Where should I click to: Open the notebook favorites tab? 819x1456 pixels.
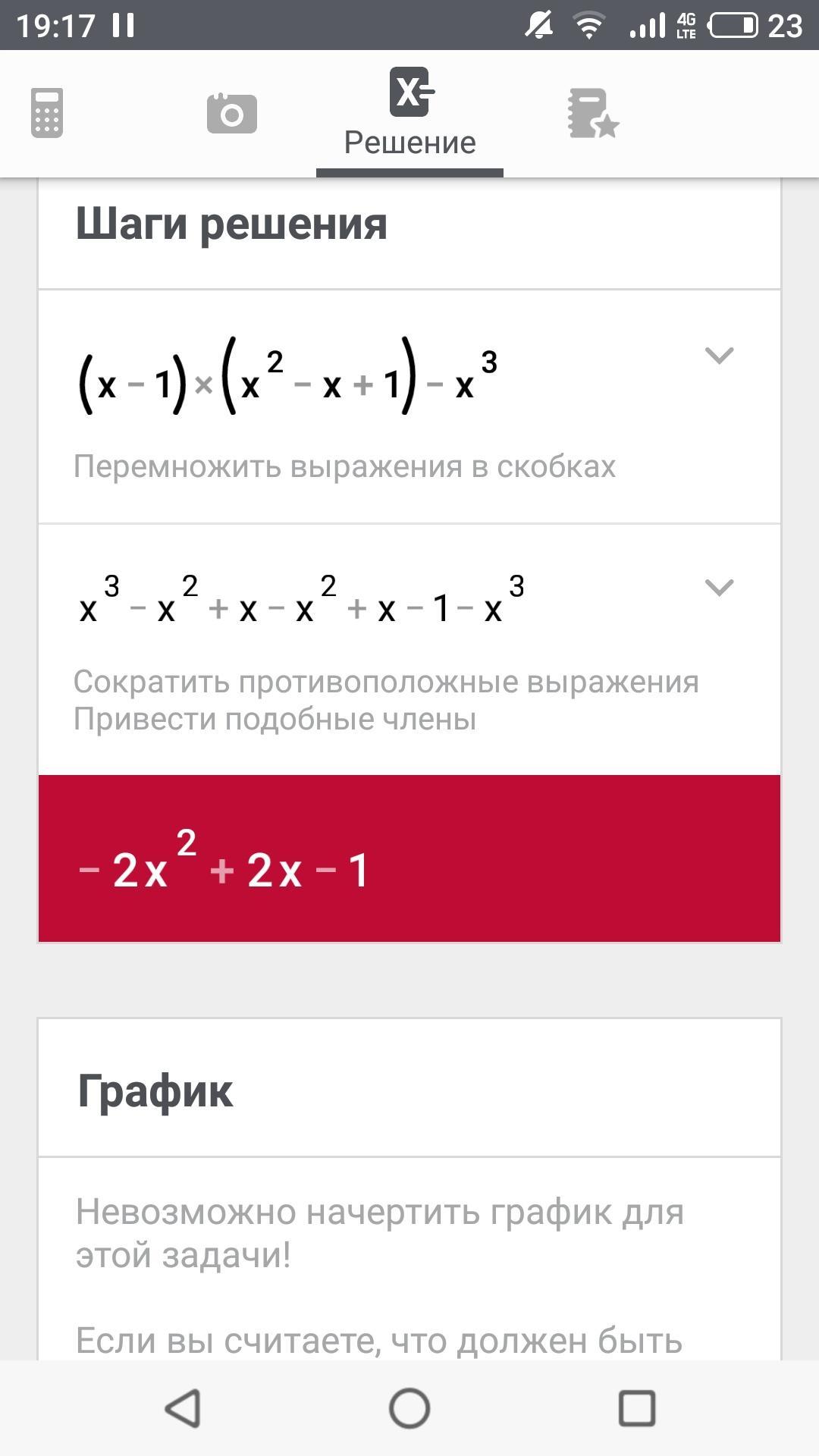click(593, 114)
